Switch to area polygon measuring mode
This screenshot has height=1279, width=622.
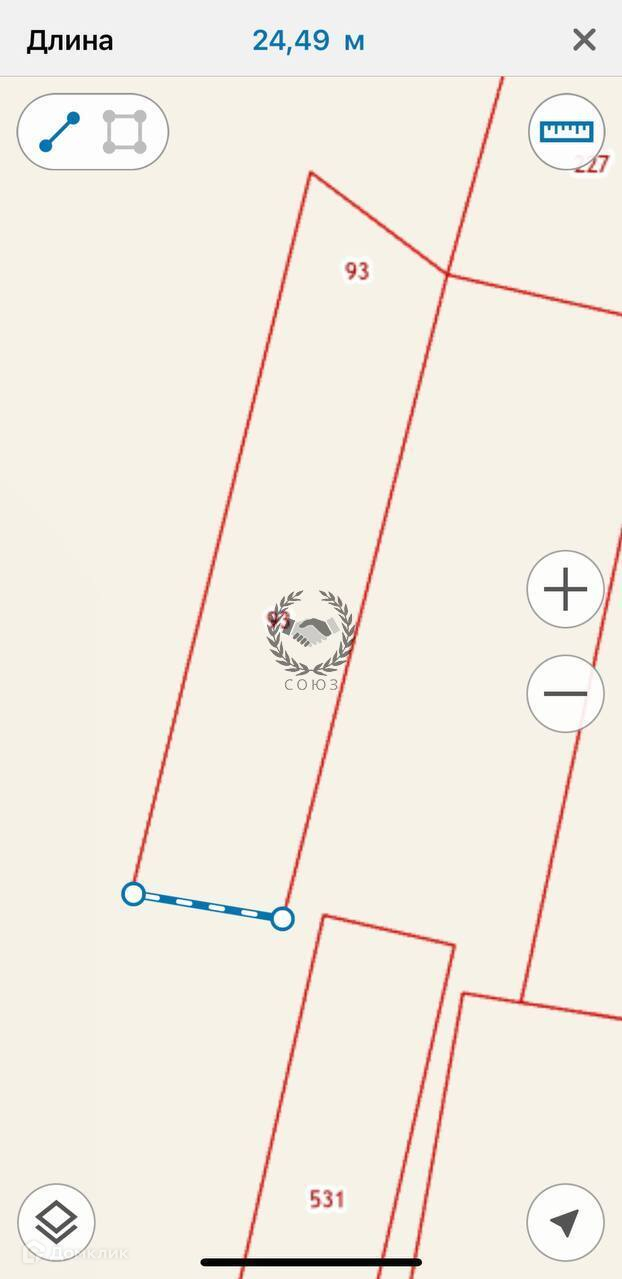point(125,132)
